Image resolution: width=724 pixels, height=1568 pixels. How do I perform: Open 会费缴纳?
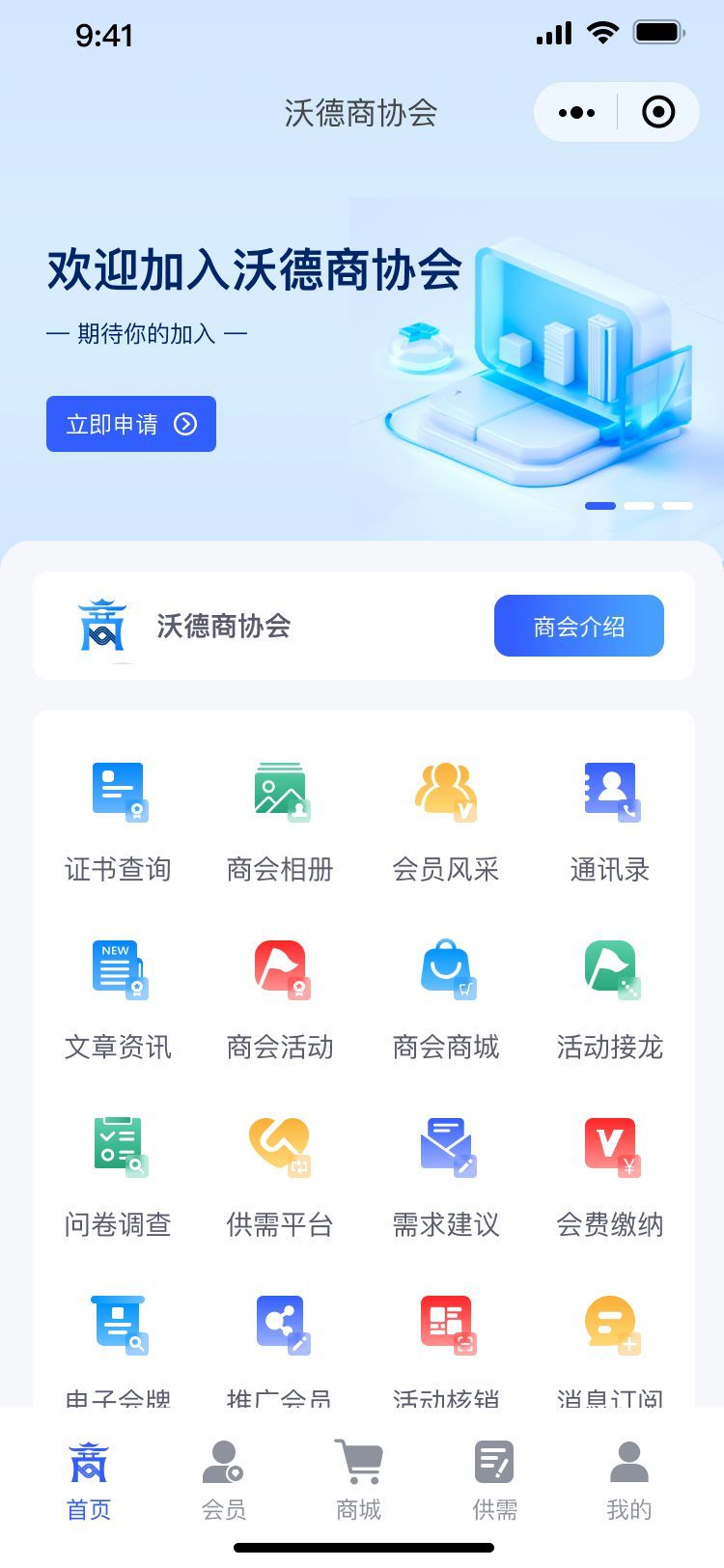pyautogui.click(x=610, y=1176)
